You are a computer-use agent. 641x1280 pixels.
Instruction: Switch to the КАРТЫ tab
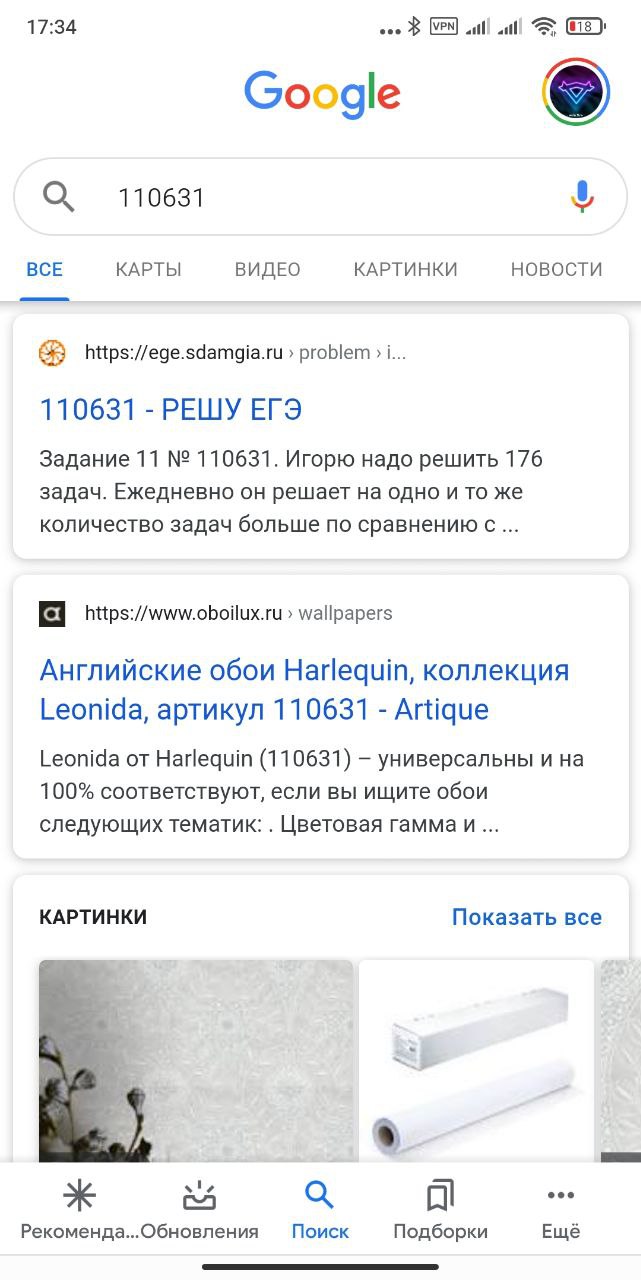148,269
